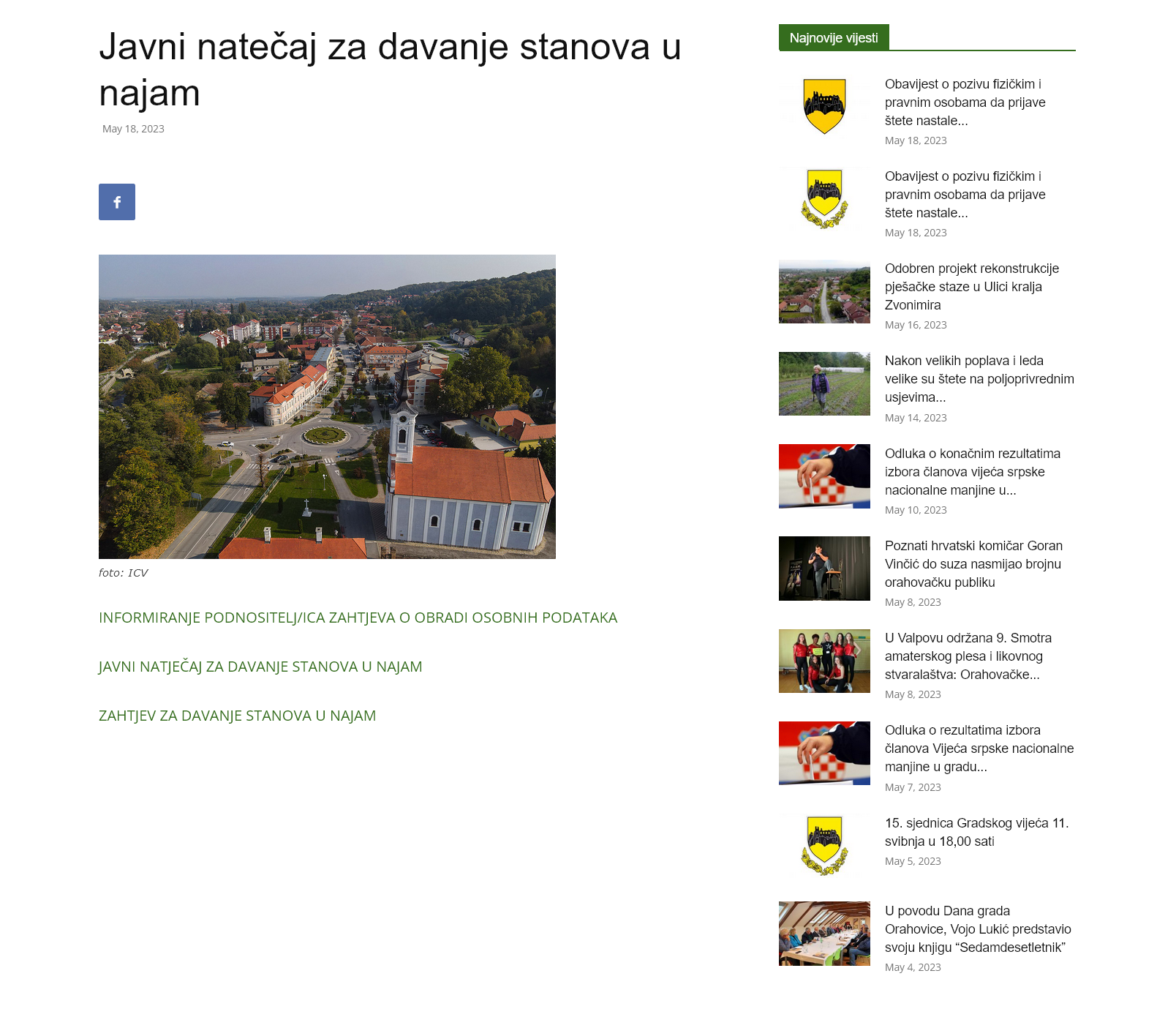This screenshot has height=1028, width=1176.
Task: Open the Najnovije vijesti tab
Action: 834,37
